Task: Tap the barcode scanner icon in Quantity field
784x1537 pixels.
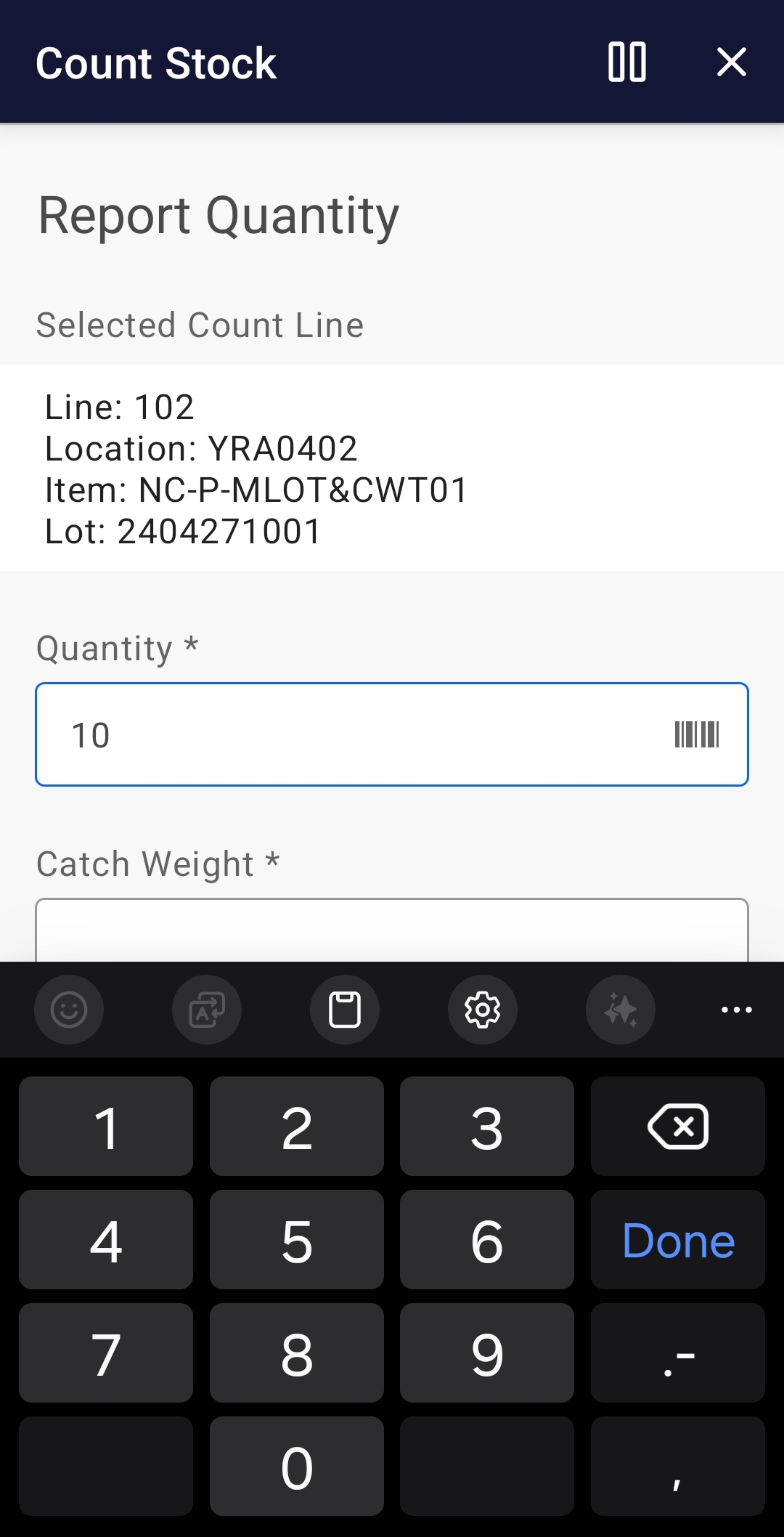Action: (698, 734)
